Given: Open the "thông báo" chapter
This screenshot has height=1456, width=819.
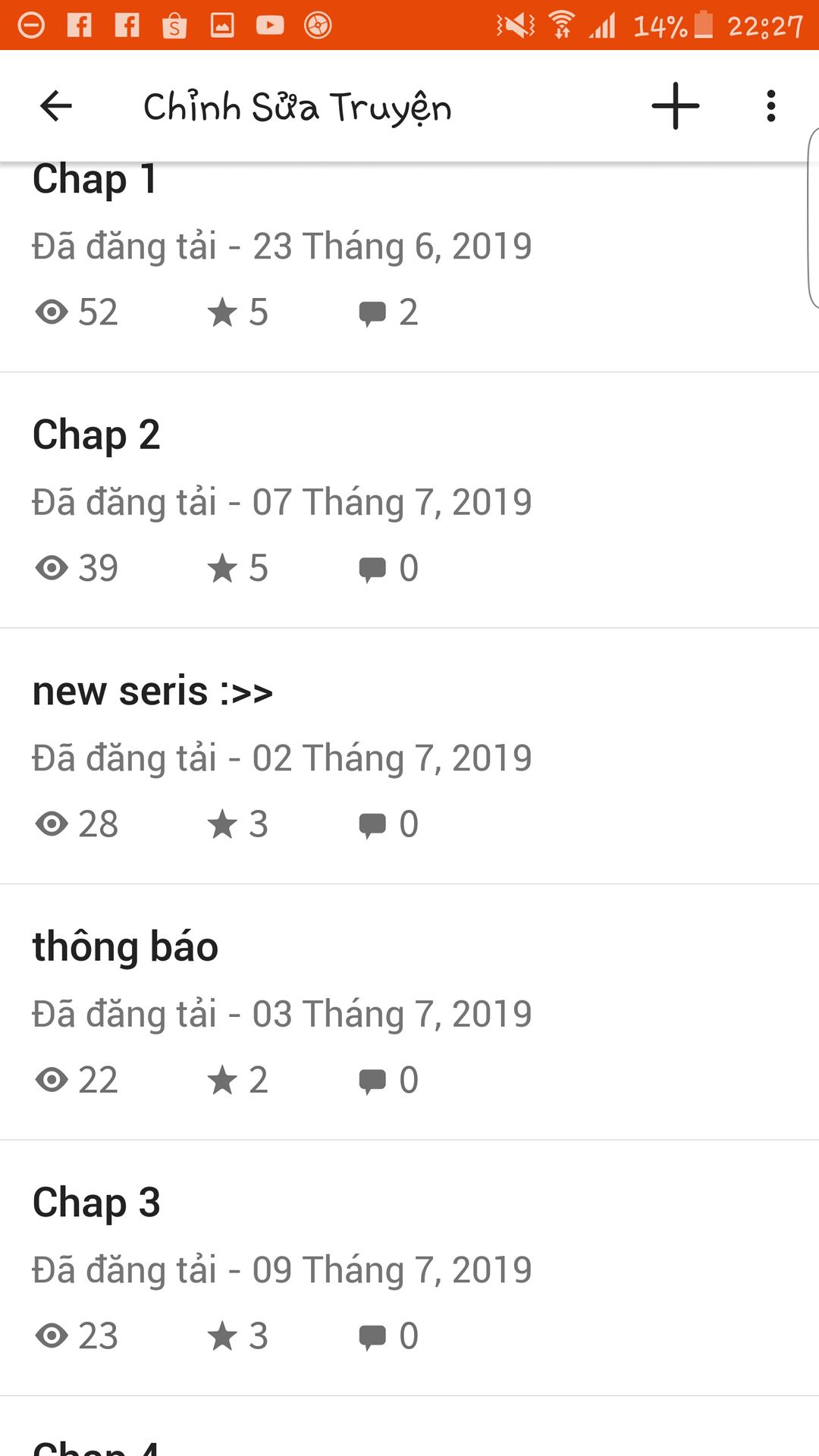Looking at the screenshot, I should pyautogui.click(x=409, y=1012).
